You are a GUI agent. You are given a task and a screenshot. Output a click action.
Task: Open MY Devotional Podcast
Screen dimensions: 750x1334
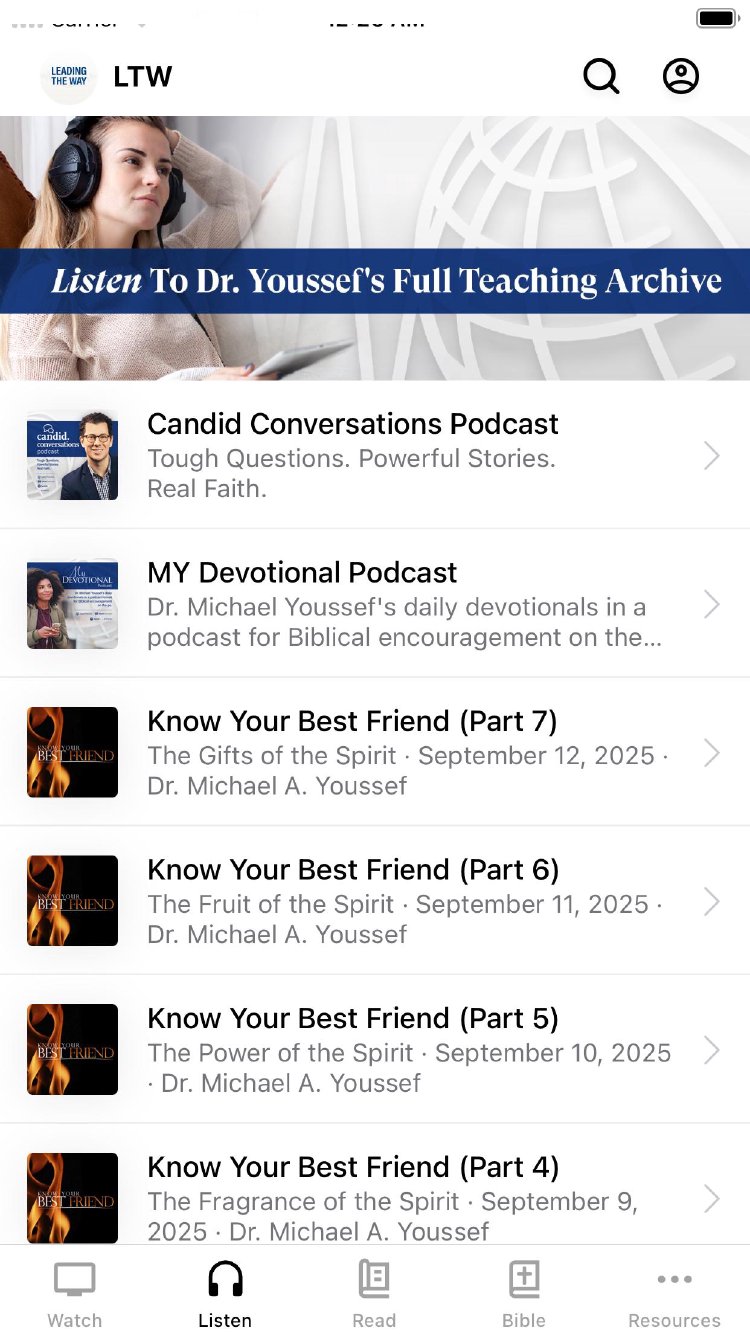click(x=375, y=603)
